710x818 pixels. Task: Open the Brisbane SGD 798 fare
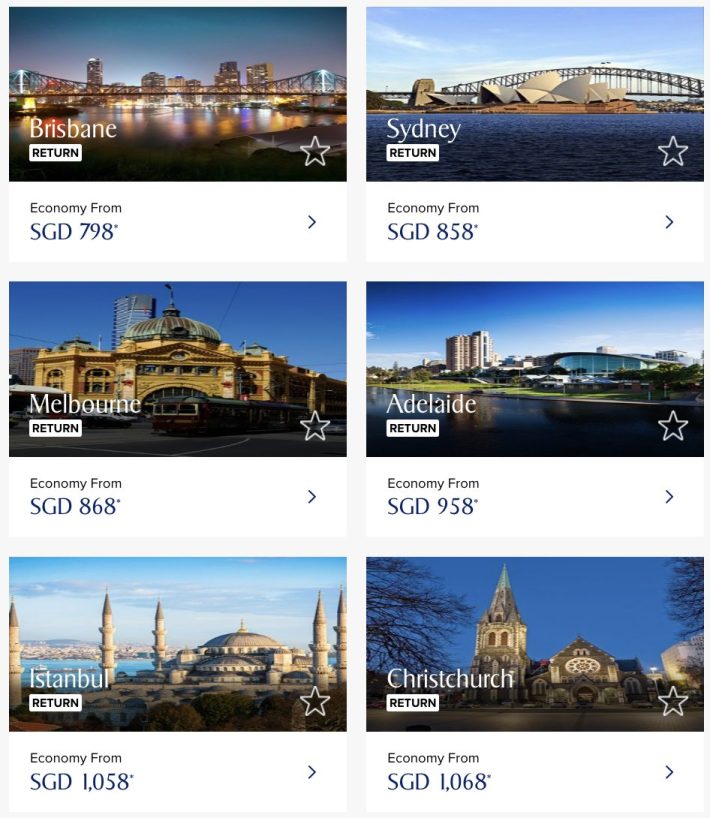click(311, 222)
